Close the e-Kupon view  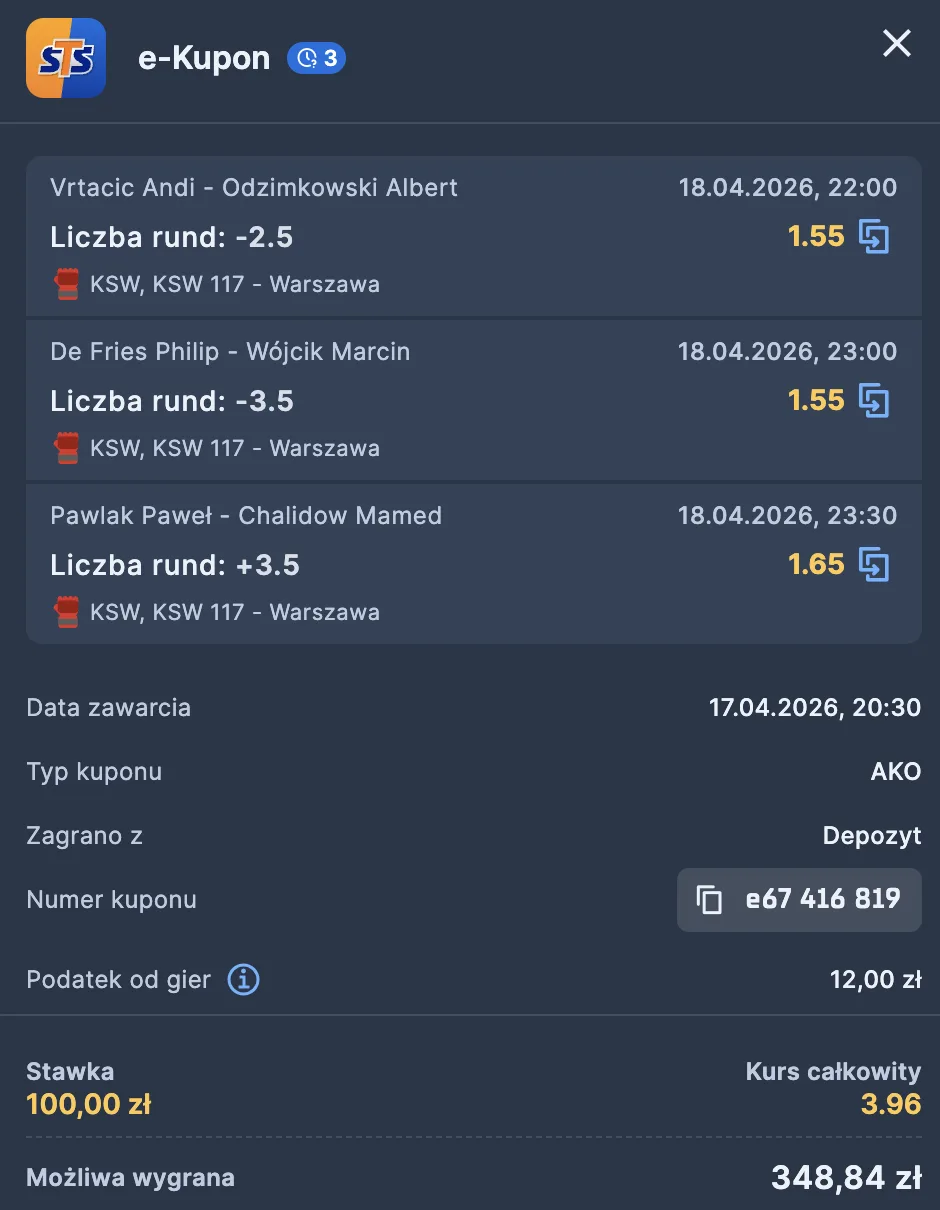pyautogui.click(x=896, y=43)
